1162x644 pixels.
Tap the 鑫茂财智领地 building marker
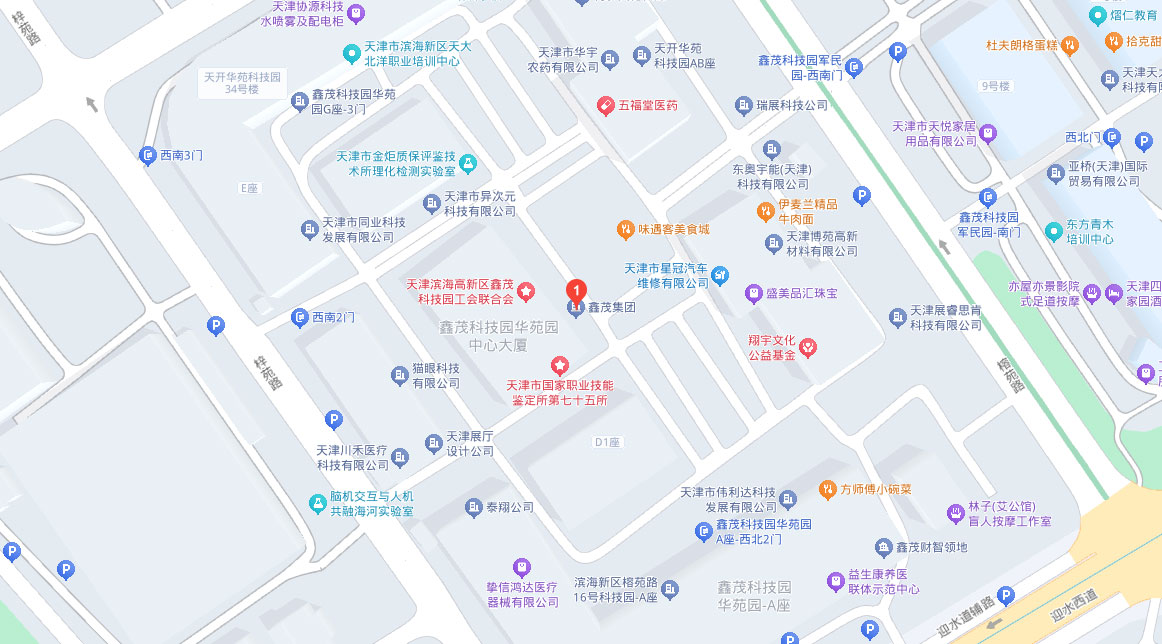point(884,547)
